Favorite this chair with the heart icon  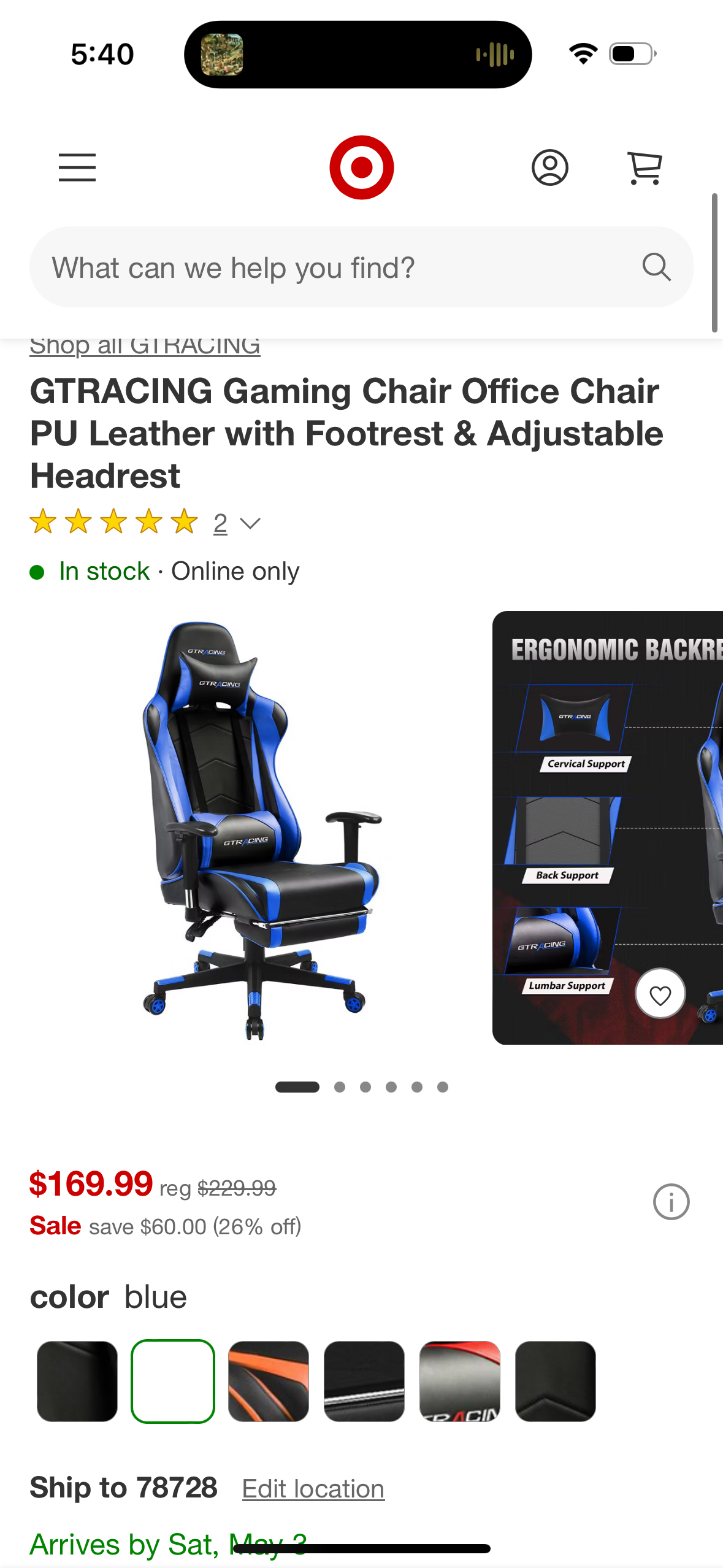660,994
